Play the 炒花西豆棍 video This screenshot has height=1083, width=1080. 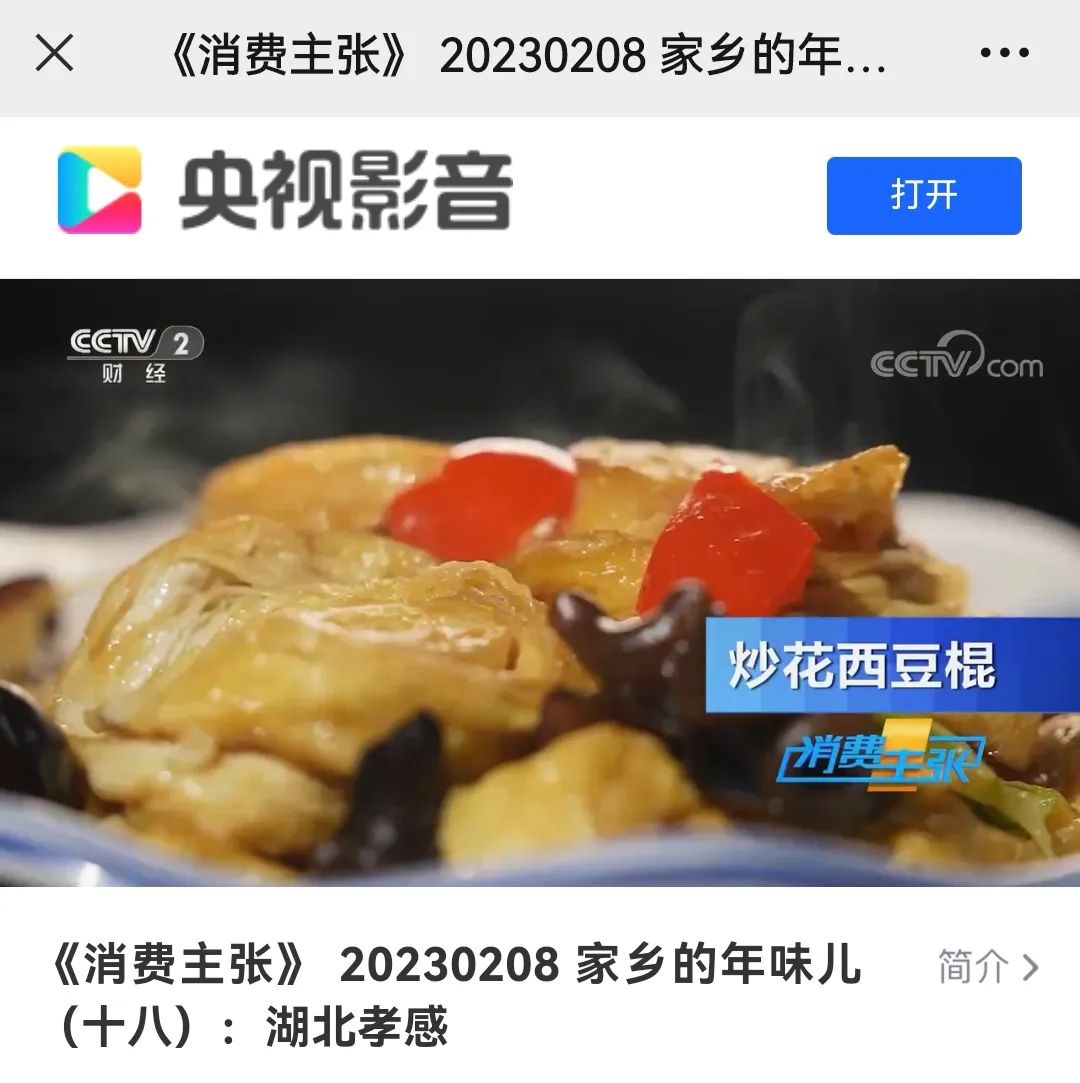point(540,582)
